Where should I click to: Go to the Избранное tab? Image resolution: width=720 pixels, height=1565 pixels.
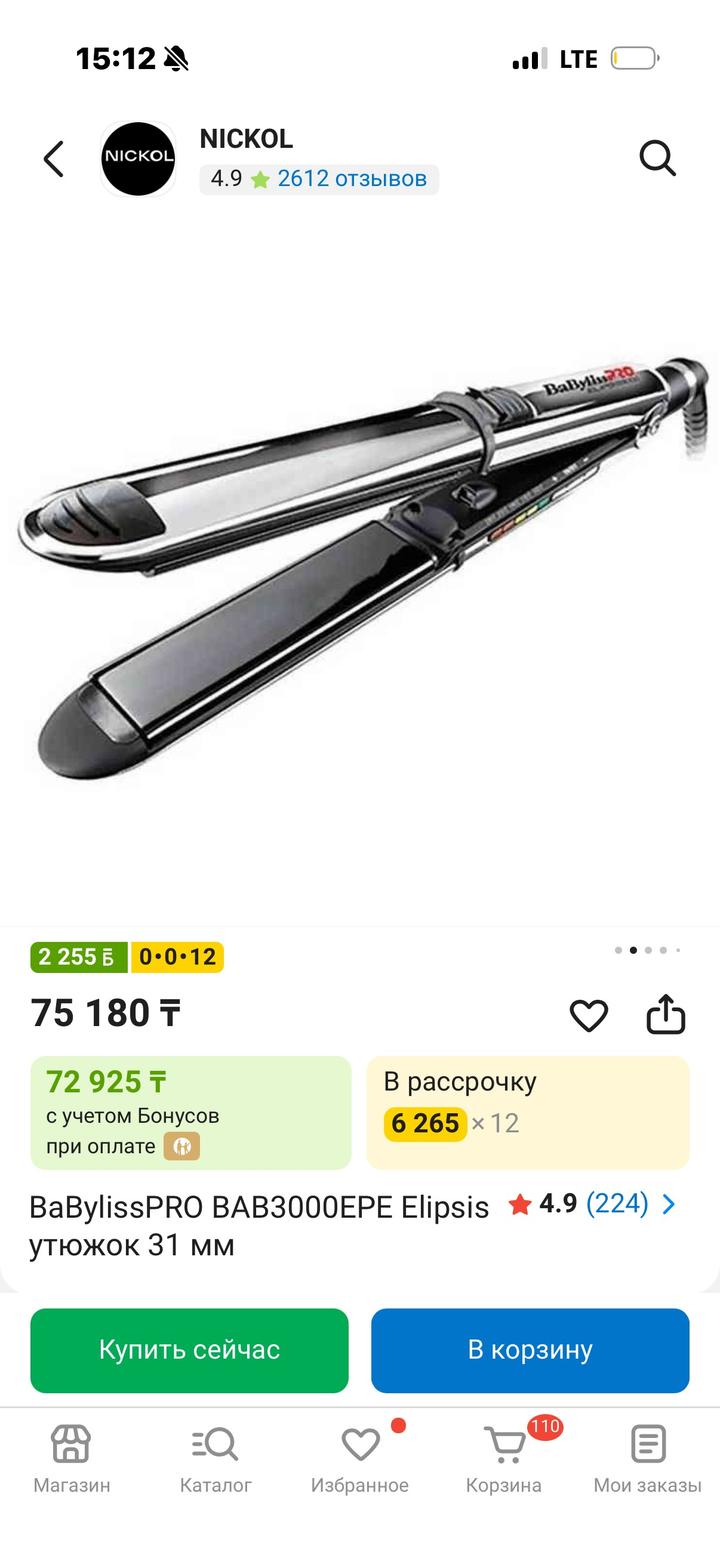click(360, 1459)
